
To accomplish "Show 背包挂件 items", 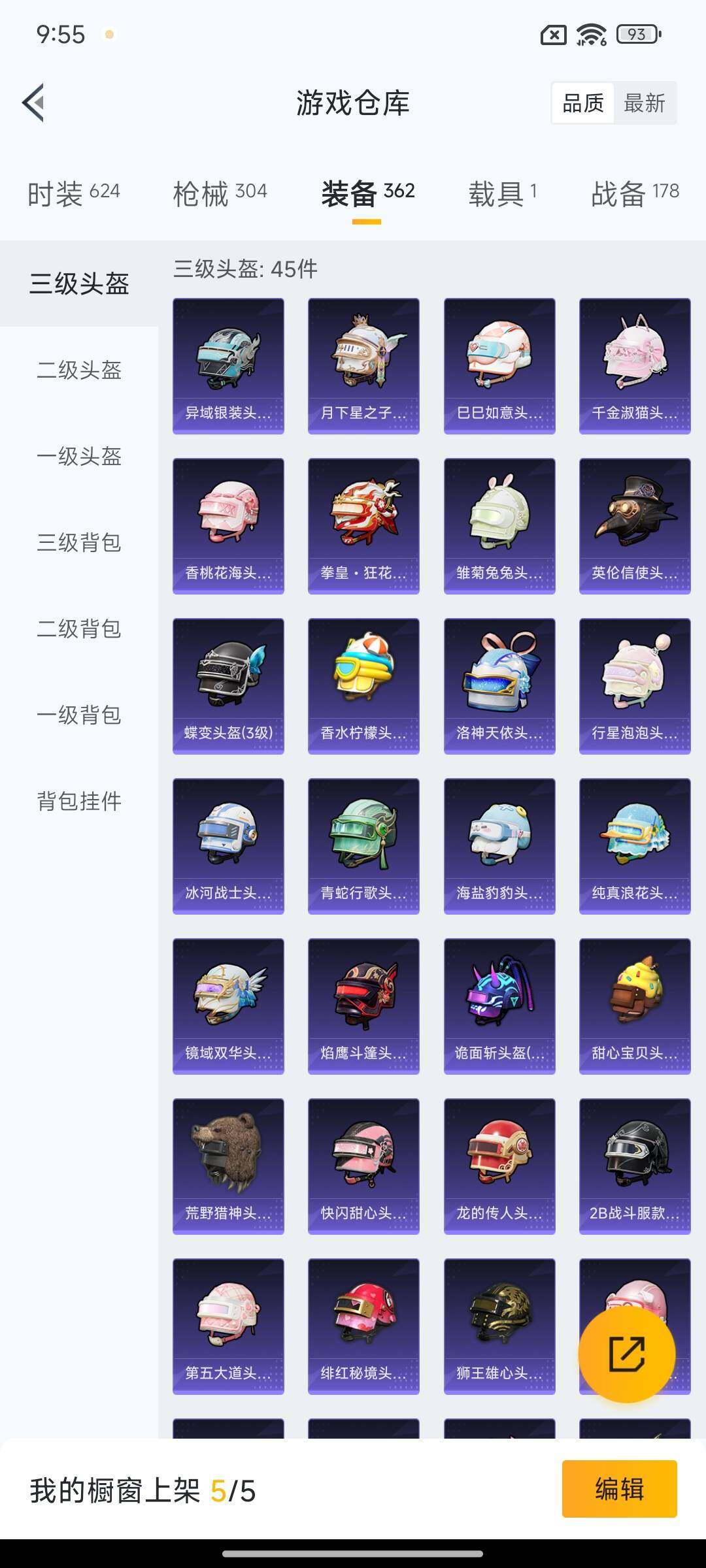I will (x=79, y=802).
